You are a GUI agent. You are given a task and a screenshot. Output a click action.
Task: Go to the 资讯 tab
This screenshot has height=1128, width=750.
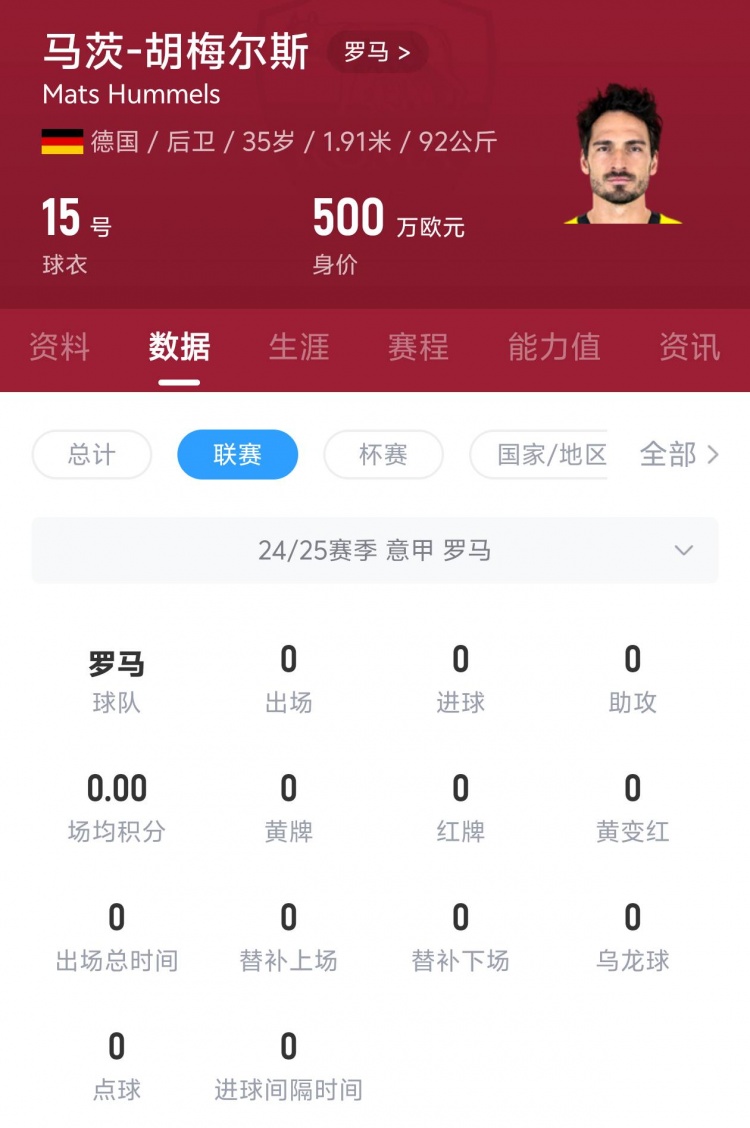(x=689, y=347)
